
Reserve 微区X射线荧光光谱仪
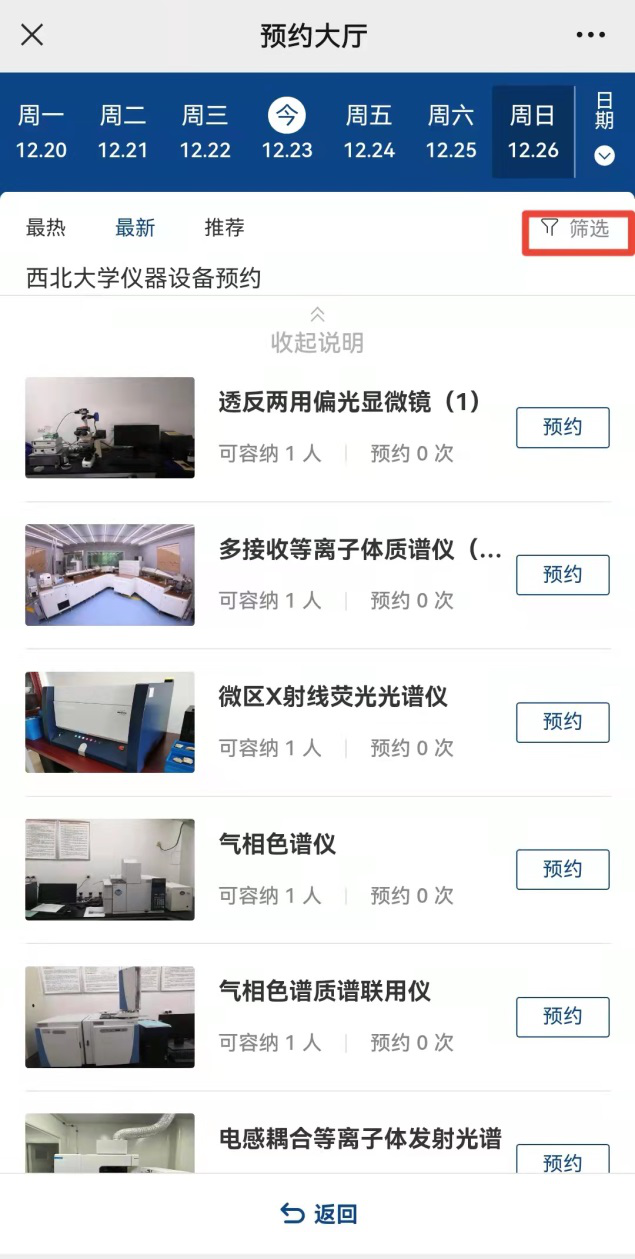coord(562,722)
